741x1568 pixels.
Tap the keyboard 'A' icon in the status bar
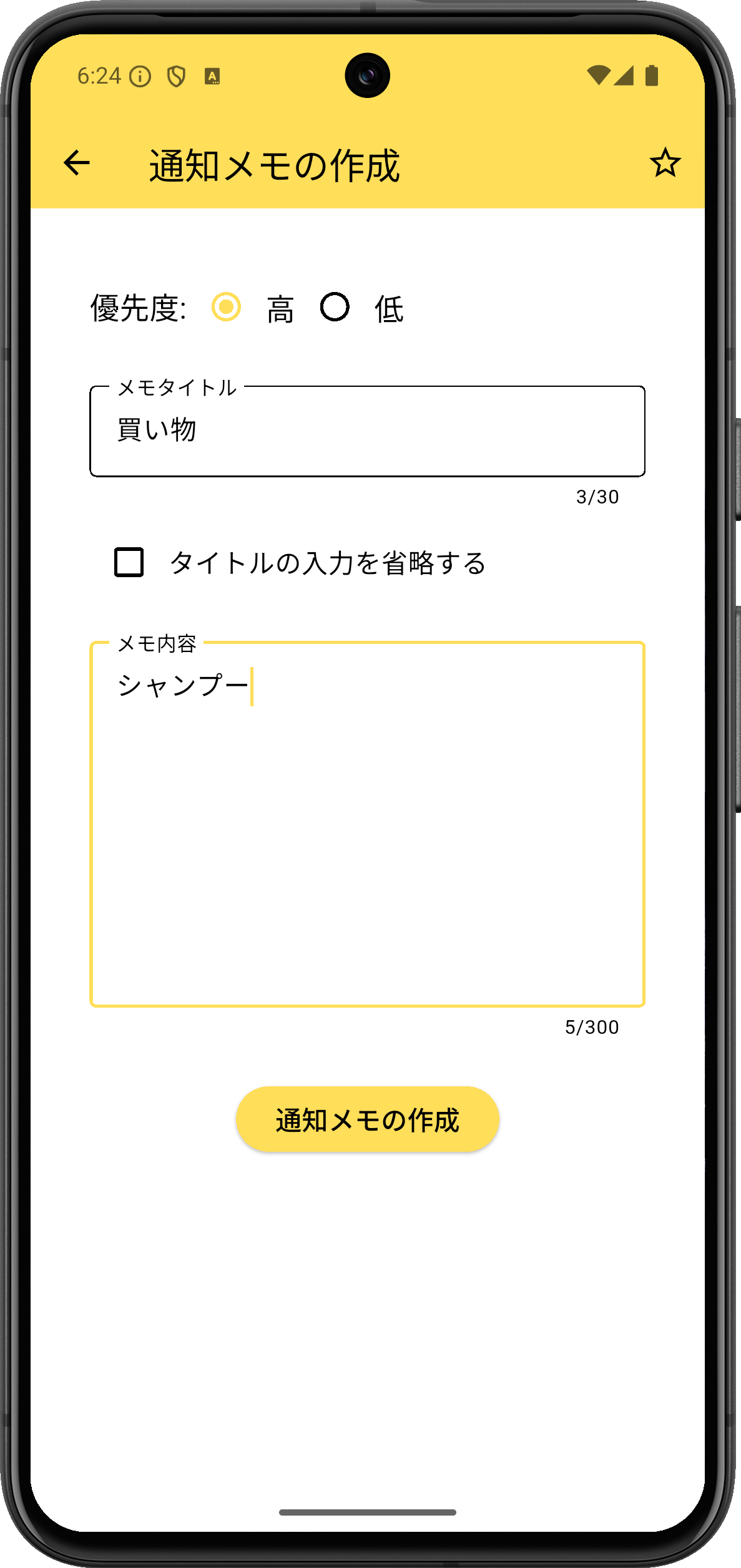coord(212,75)
